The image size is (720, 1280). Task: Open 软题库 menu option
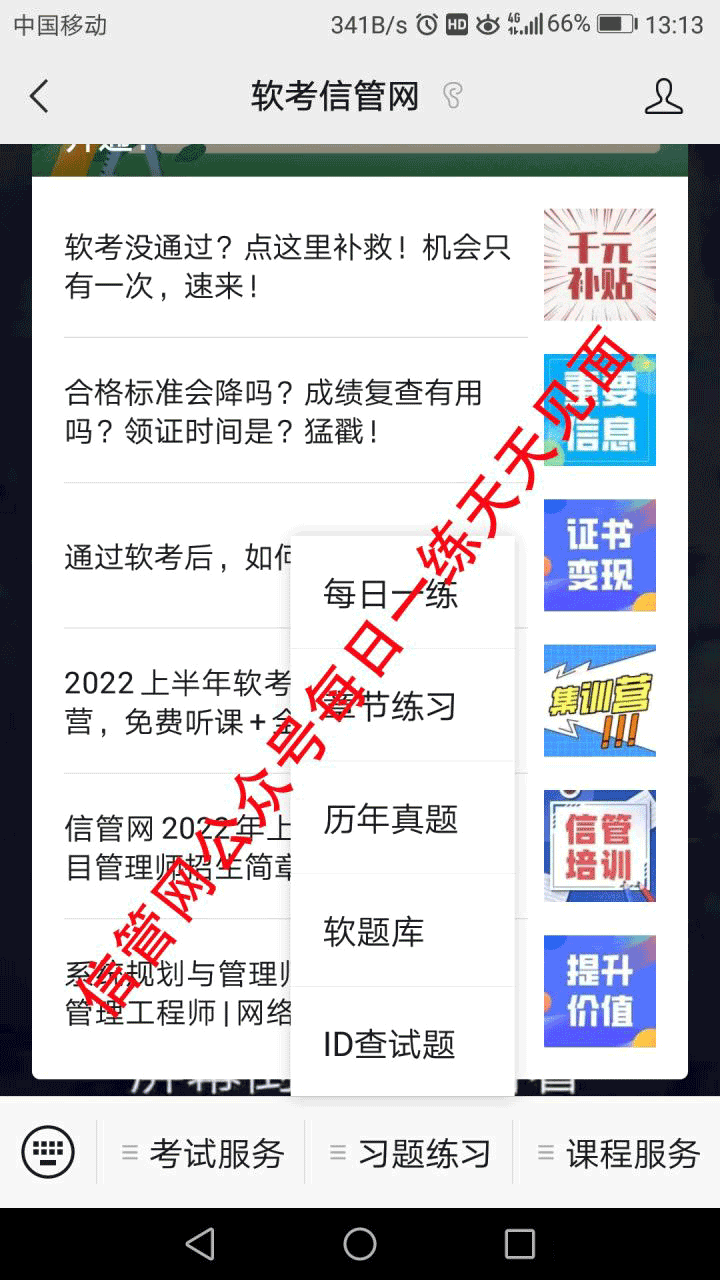coord(374,931)
